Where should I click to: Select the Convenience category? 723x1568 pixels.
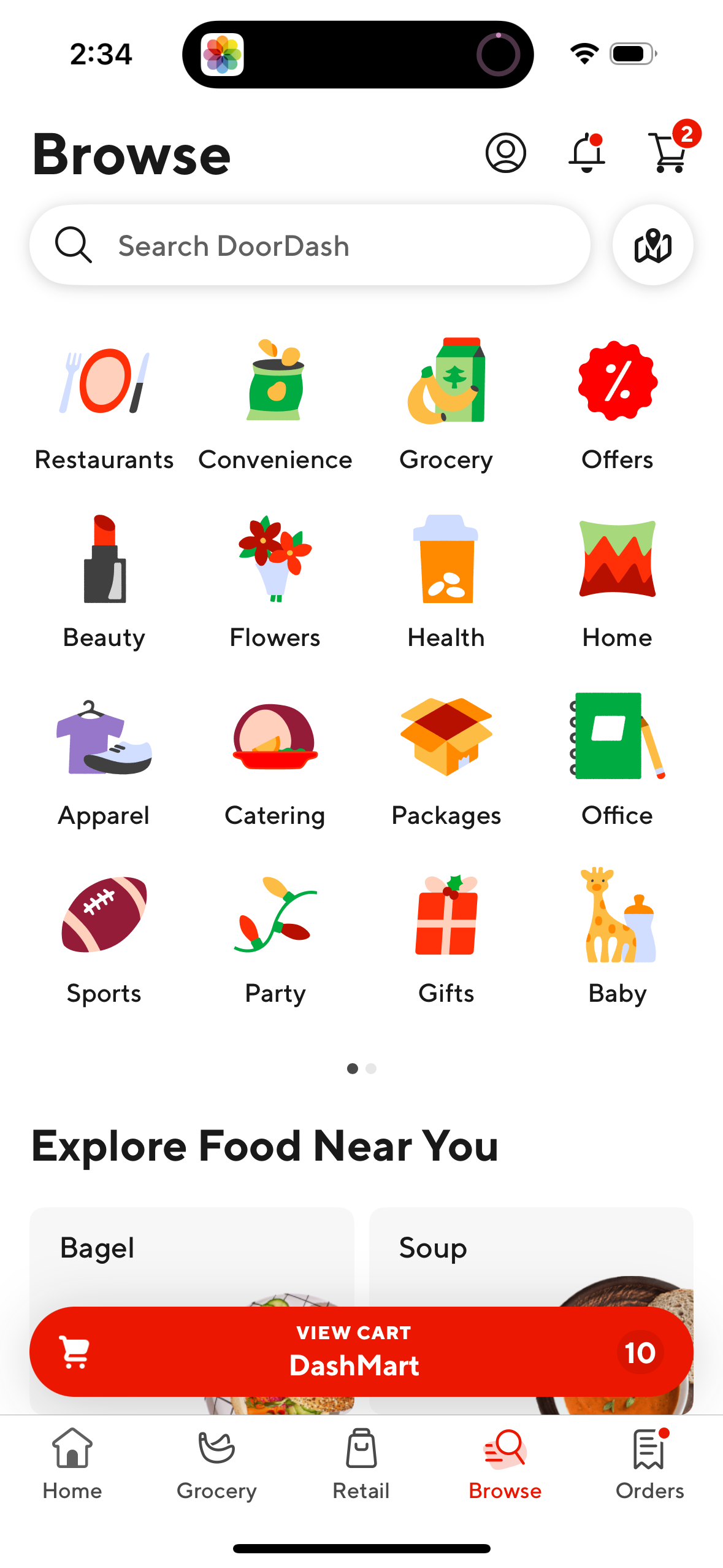pos(275,405)
